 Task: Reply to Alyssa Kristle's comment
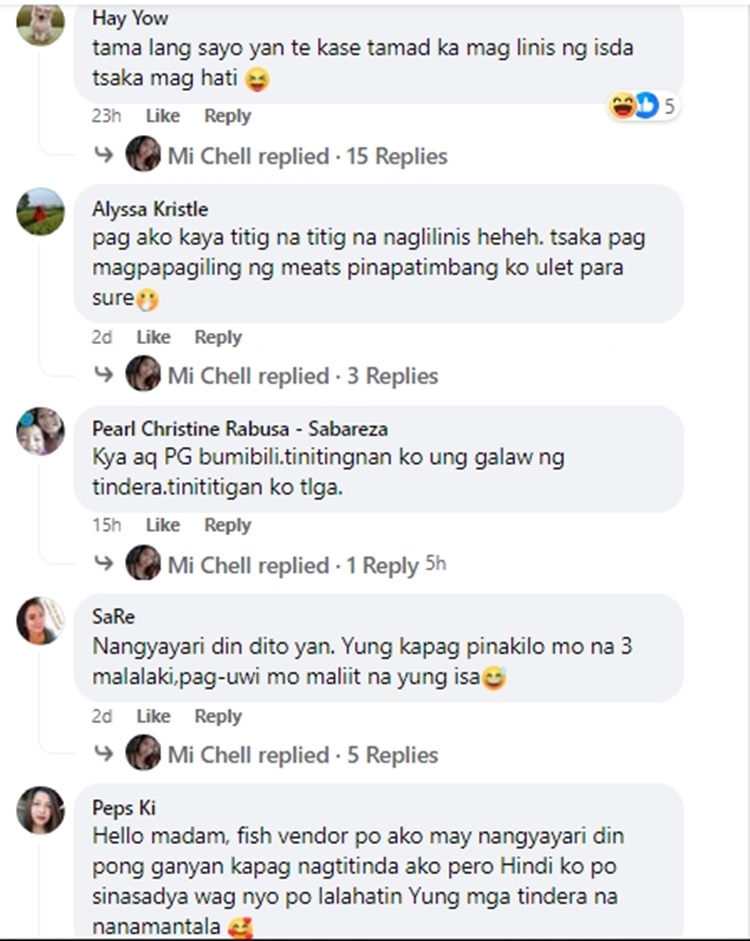218,337
